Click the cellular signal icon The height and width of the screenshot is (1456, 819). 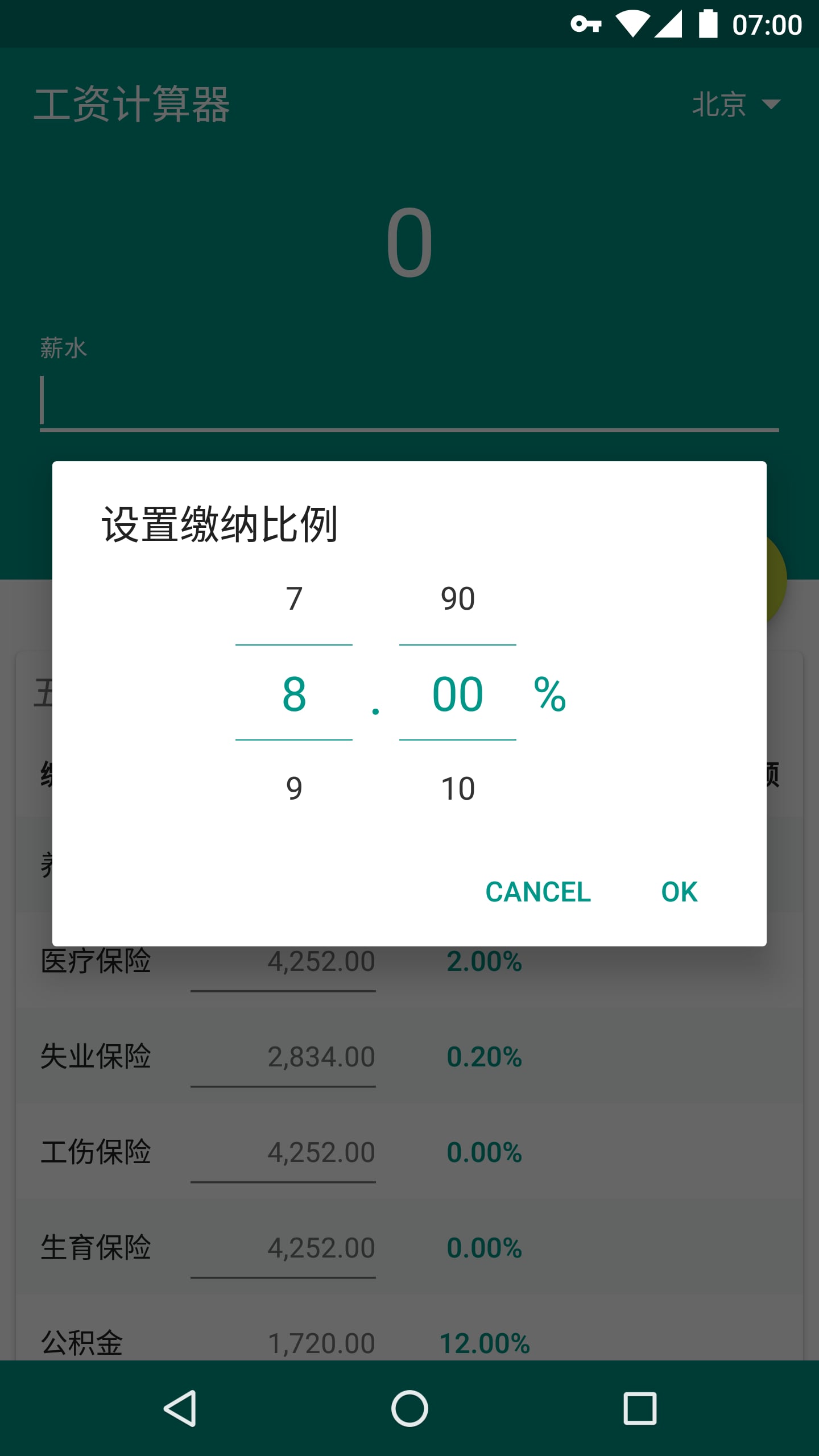pyautogui.click(x=669, y=24)
